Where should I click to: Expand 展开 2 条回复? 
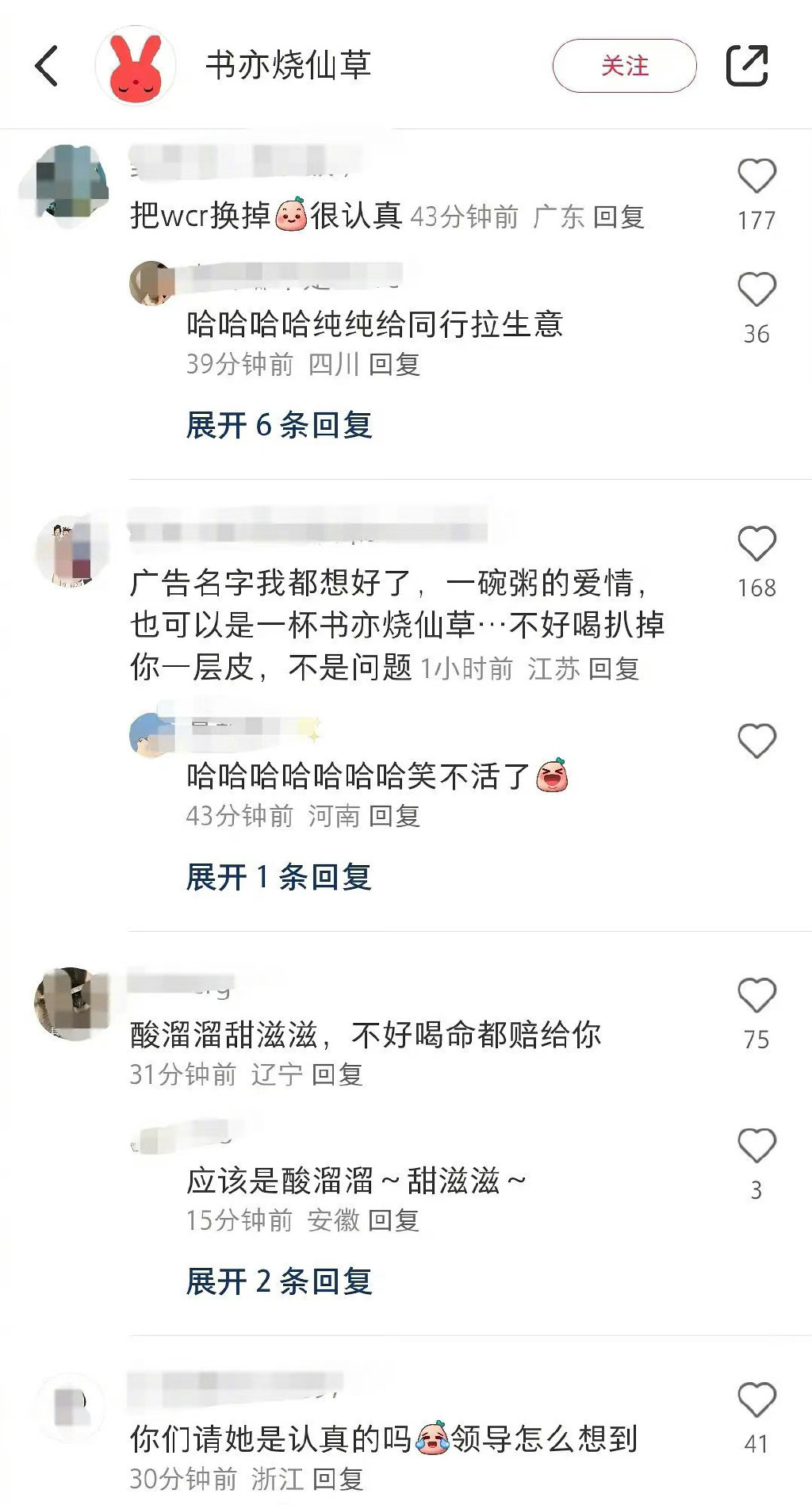(278, 1281)
